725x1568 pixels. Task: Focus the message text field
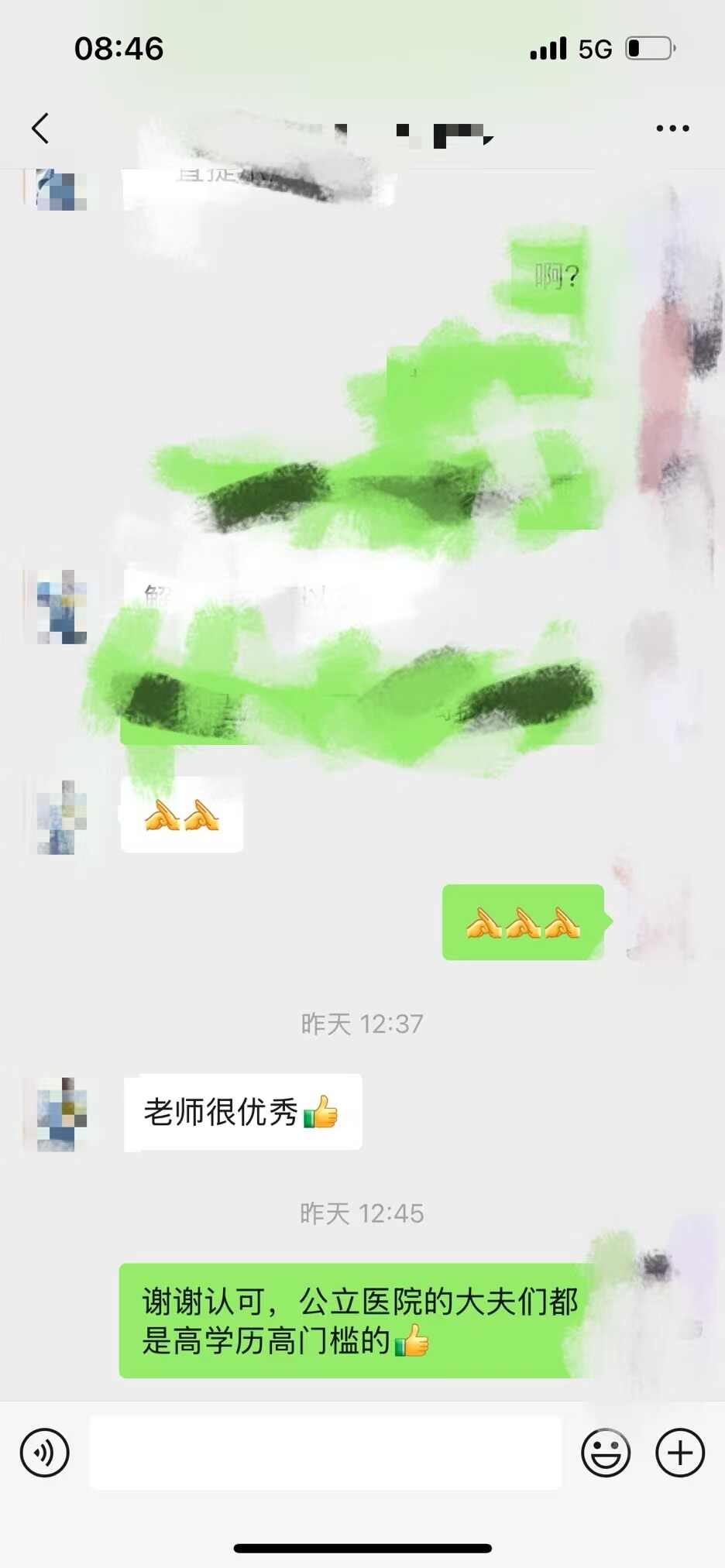(325, 1453)
